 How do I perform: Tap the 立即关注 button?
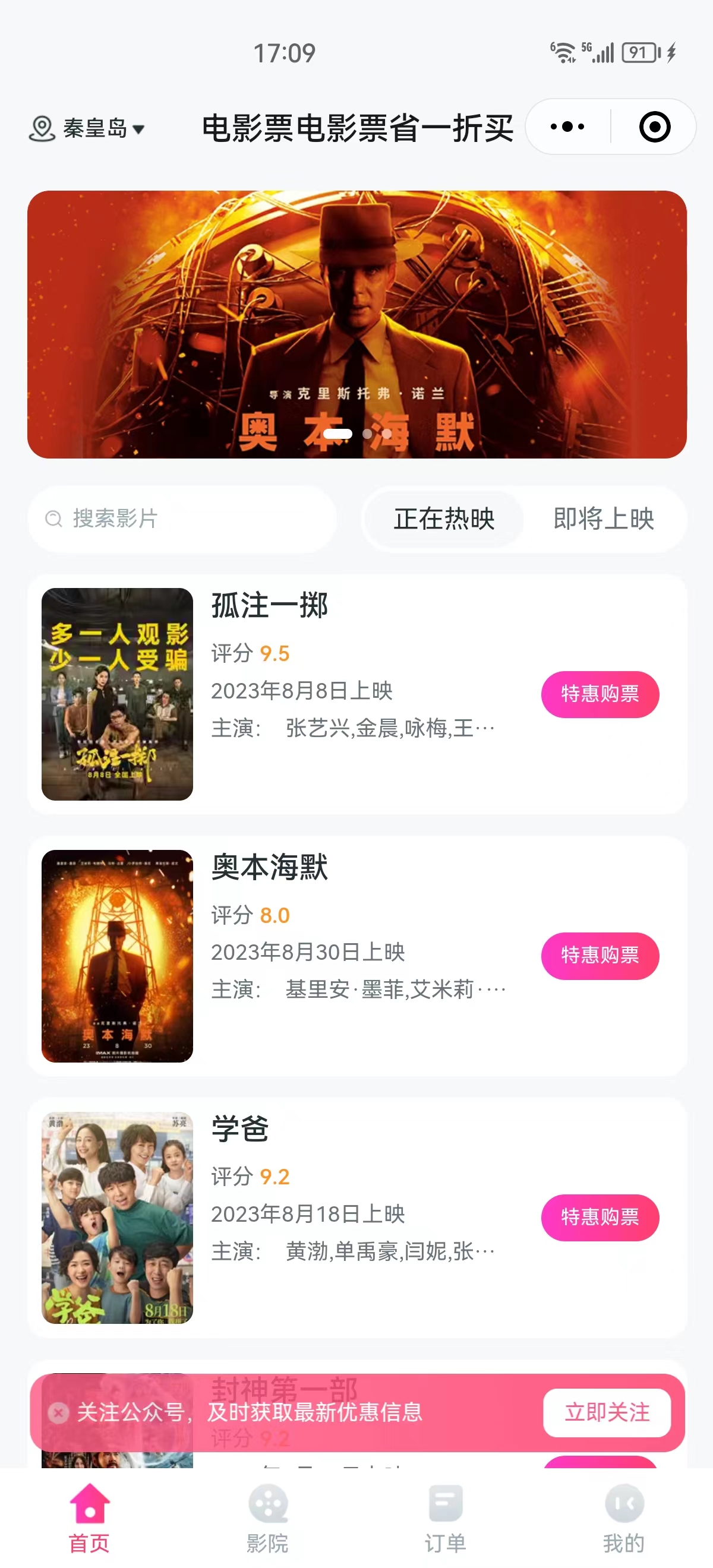(607, 1412)
